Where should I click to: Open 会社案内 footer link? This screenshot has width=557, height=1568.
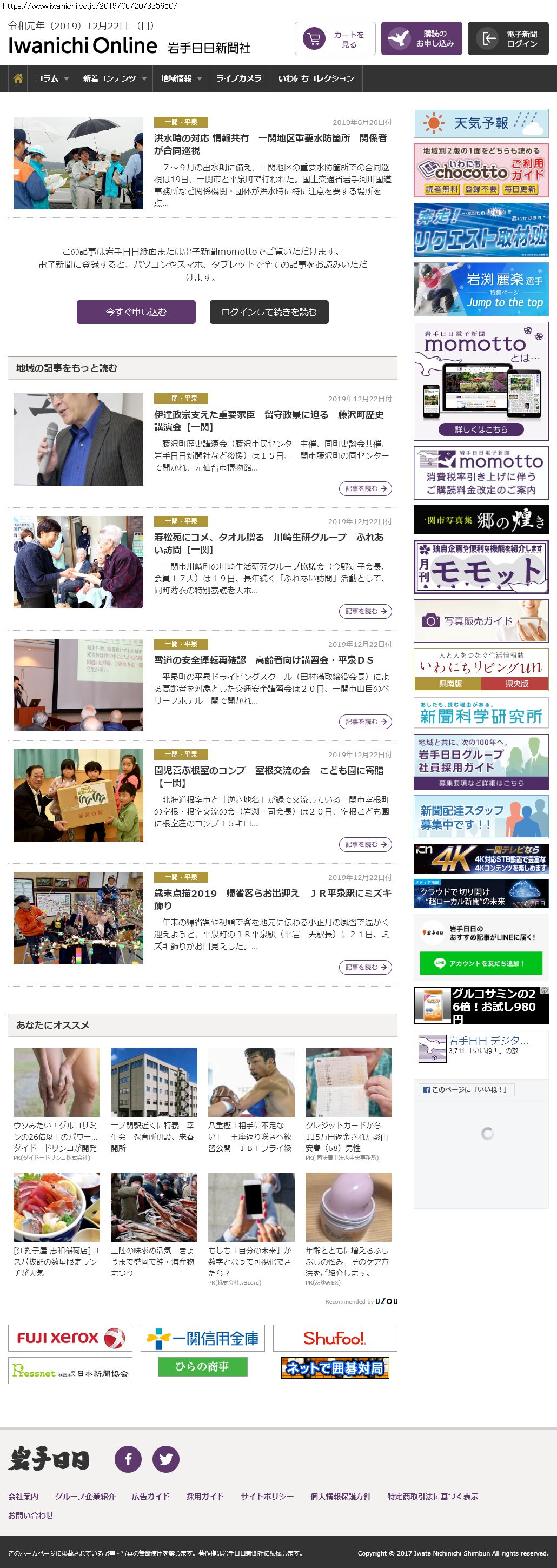(x=23, y=1496)
